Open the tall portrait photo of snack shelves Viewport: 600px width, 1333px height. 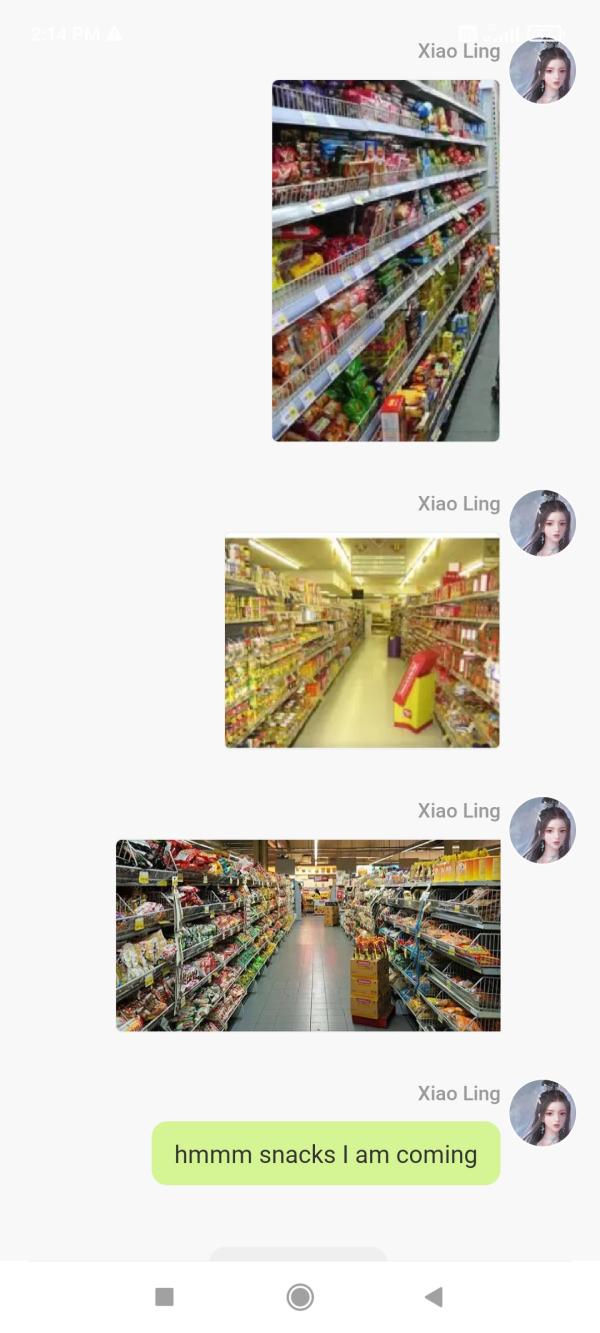[x=385, y=260]
